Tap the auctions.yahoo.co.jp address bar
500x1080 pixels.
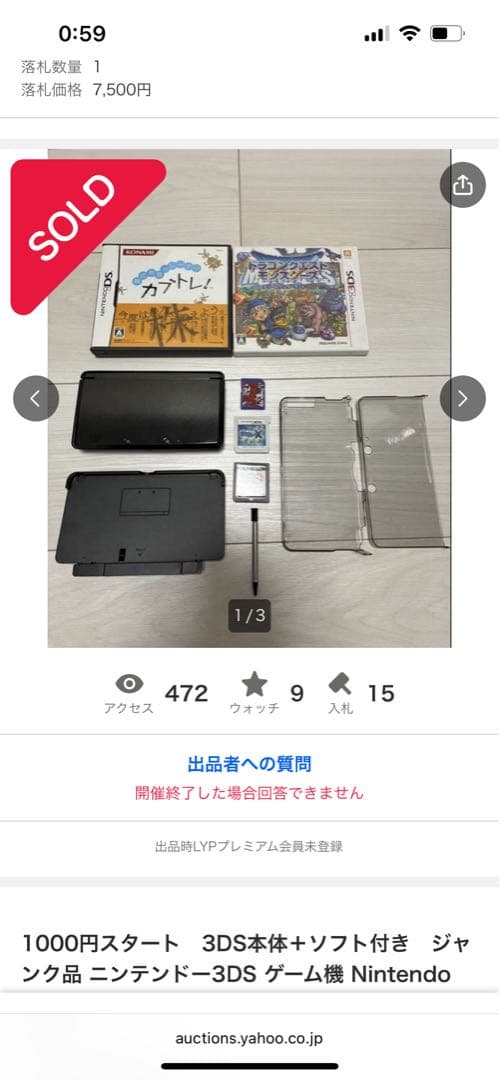(x=249, y=1038)
